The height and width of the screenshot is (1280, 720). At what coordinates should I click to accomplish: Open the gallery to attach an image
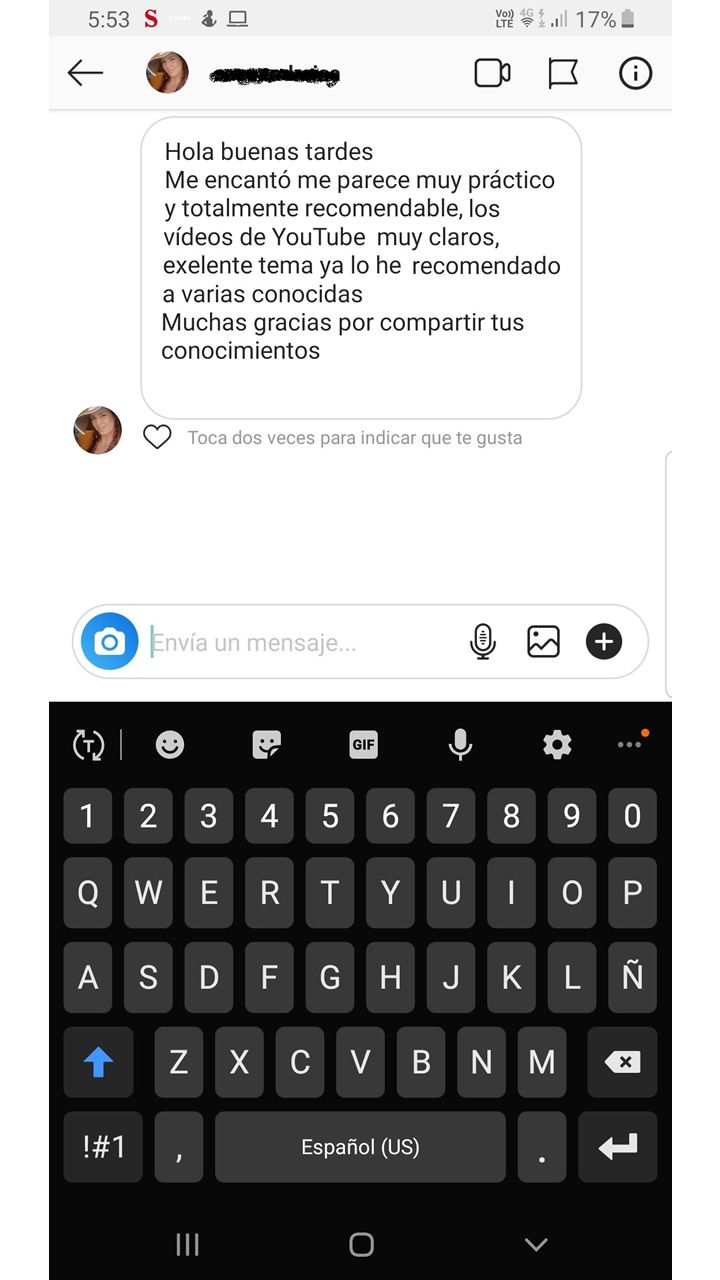pos(542,641)
